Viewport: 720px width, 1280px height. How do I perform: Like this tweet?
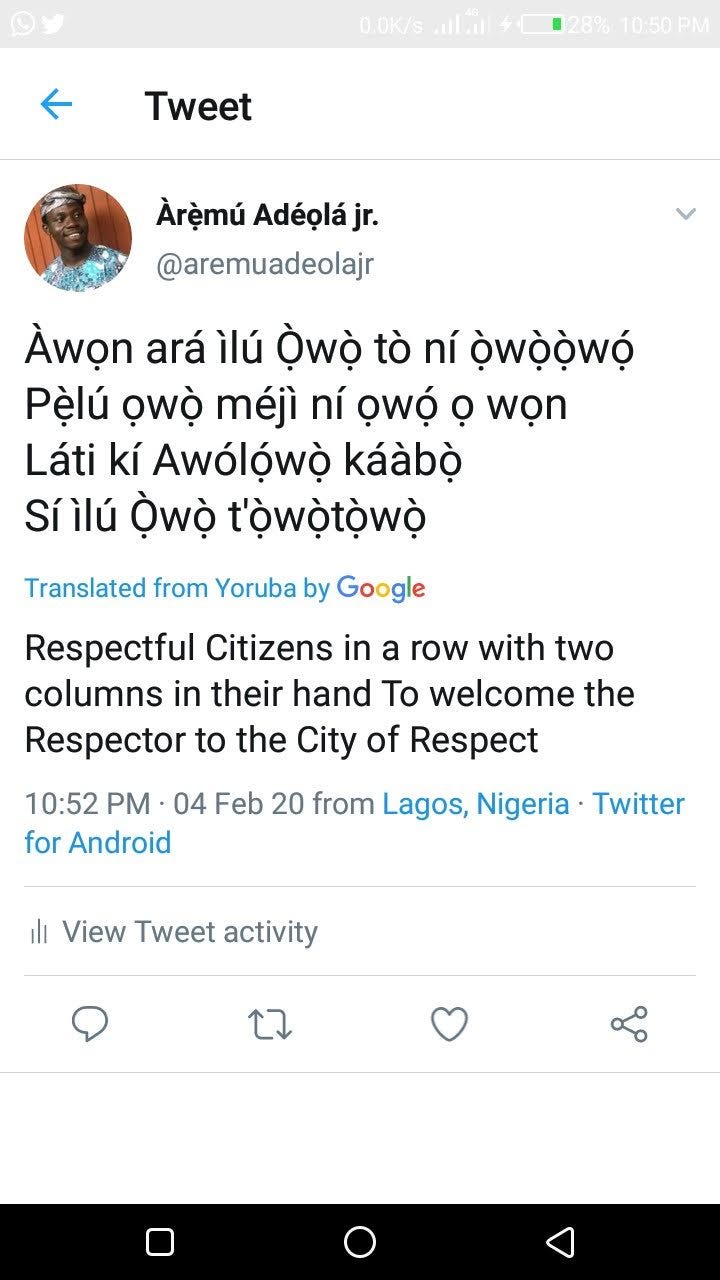pos(449,1024)
